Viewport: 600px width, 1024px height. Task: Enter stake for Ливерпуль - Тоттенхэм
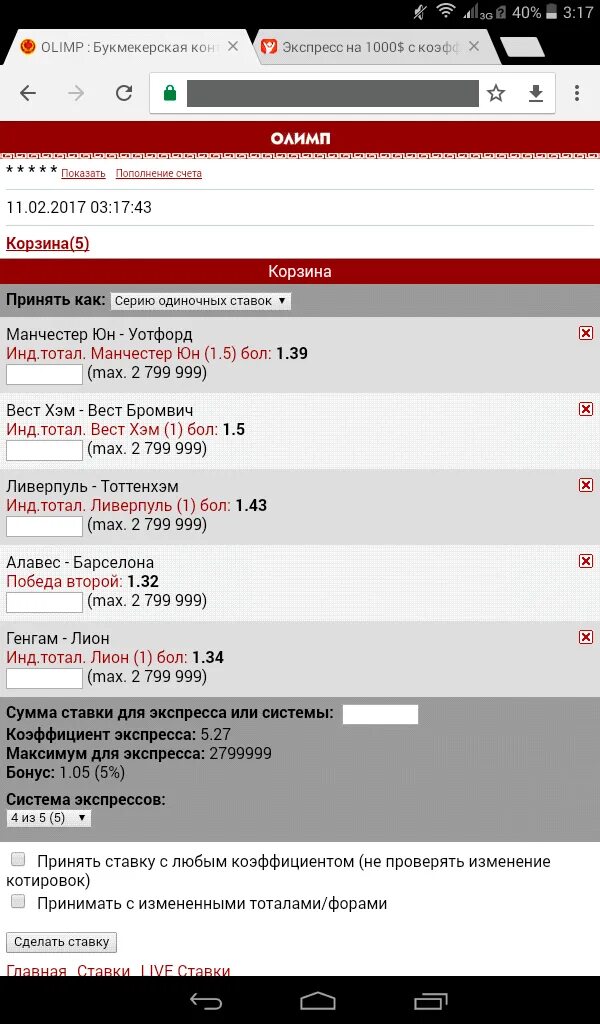44,526
